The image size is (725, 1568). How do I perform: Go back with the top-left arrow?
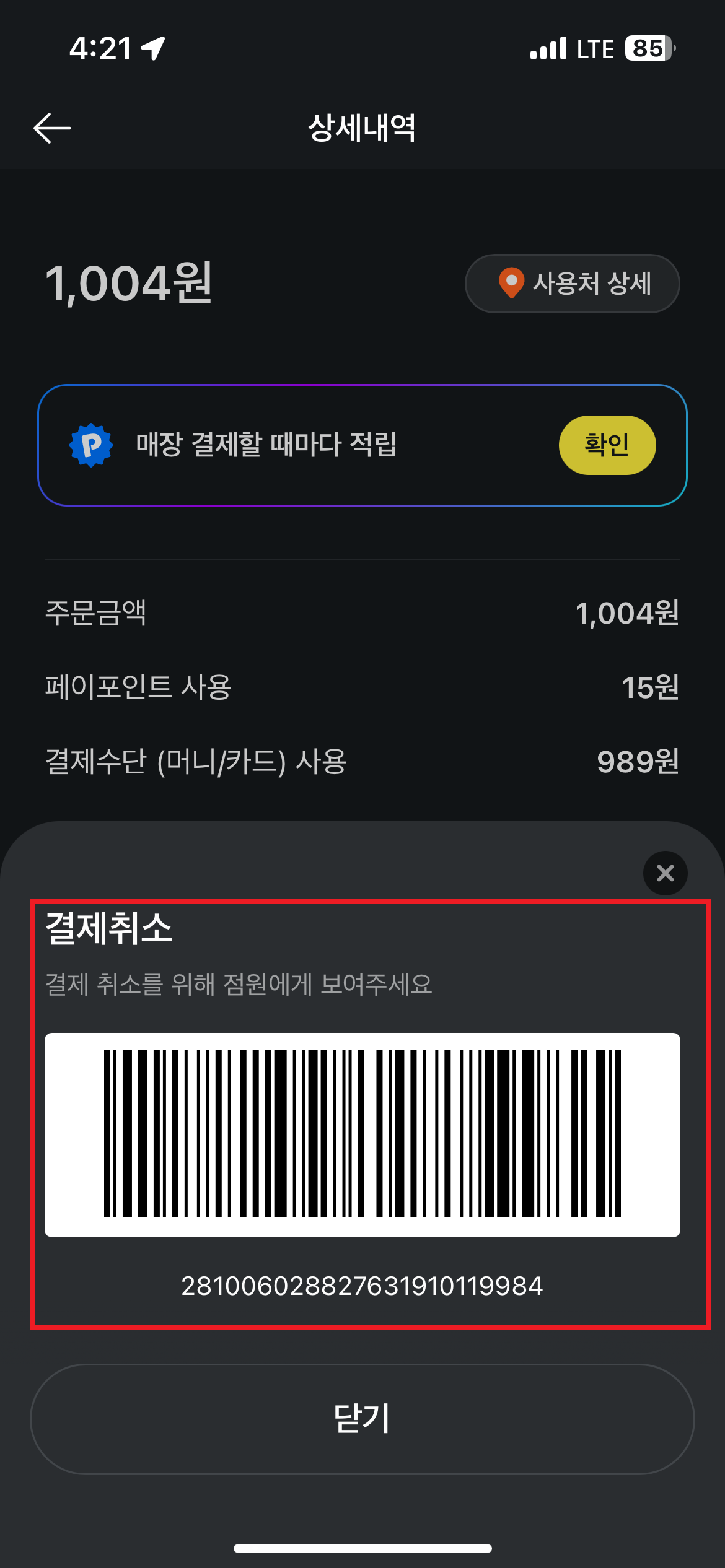pos(52,128)
